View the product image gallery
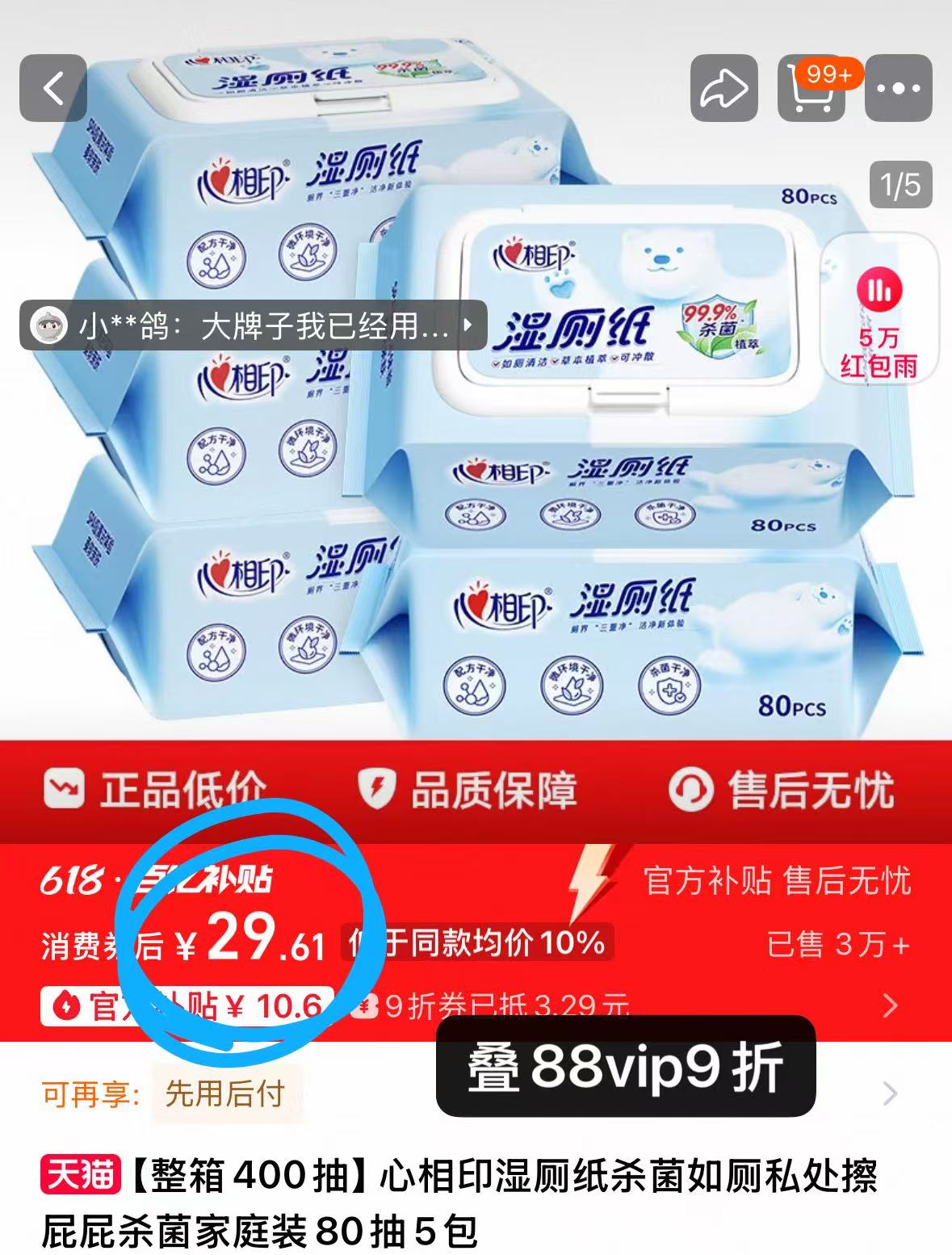 [476, 485]
